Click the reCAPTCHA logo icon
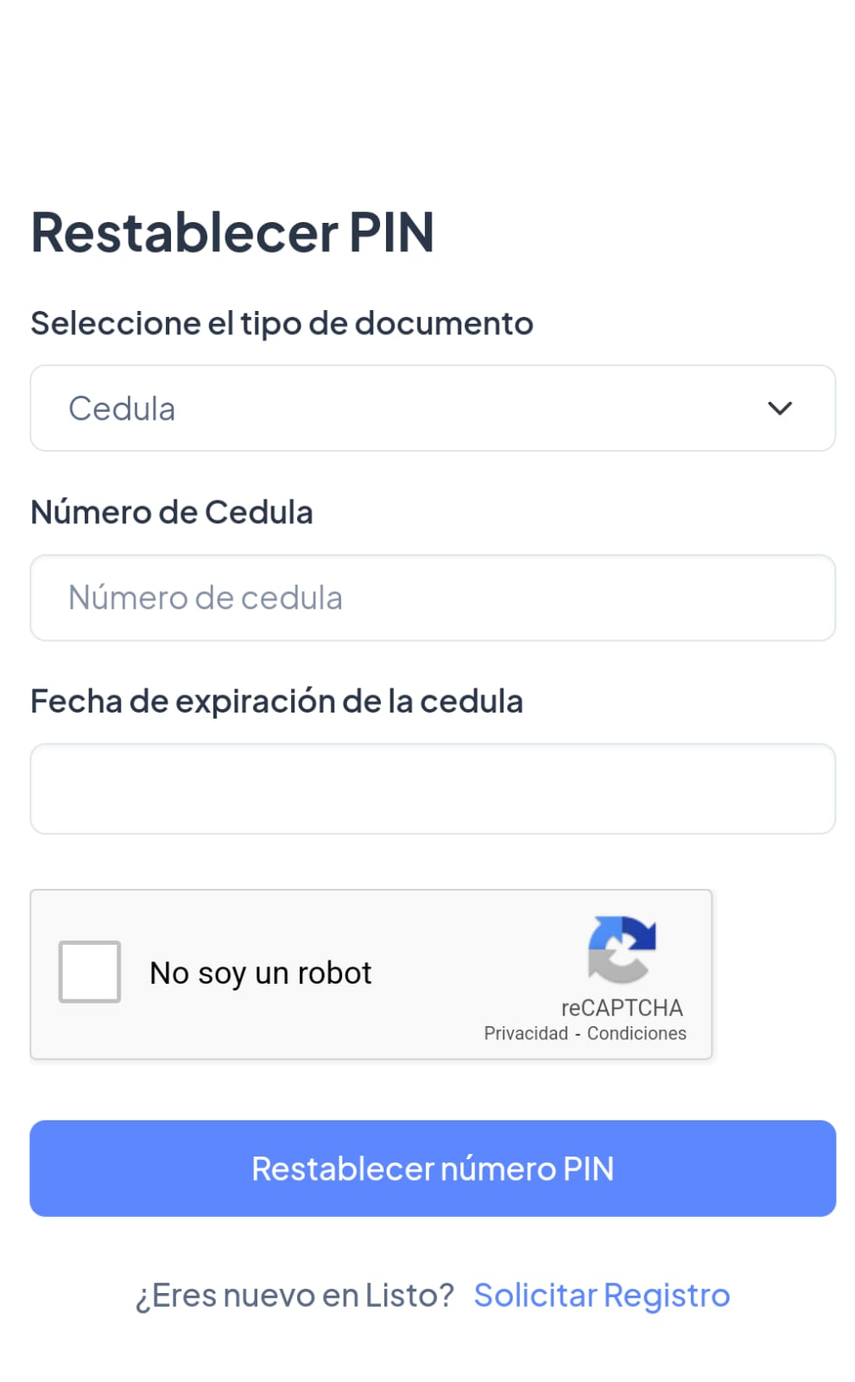The image size is (855, 1382). (x=622, y=948)
